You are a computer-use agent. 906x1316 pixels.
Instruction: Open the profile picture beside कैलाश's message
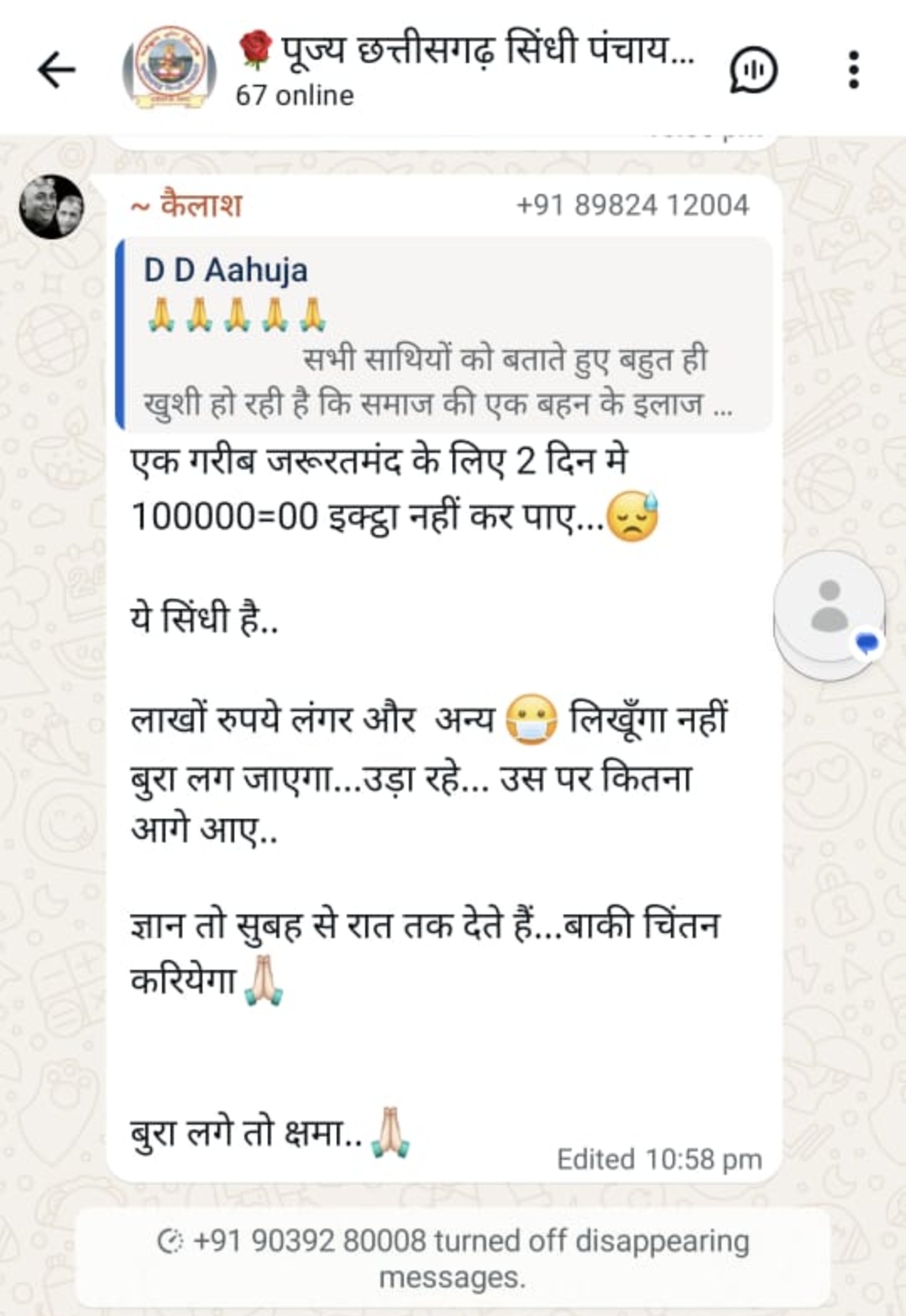[51, 207]
